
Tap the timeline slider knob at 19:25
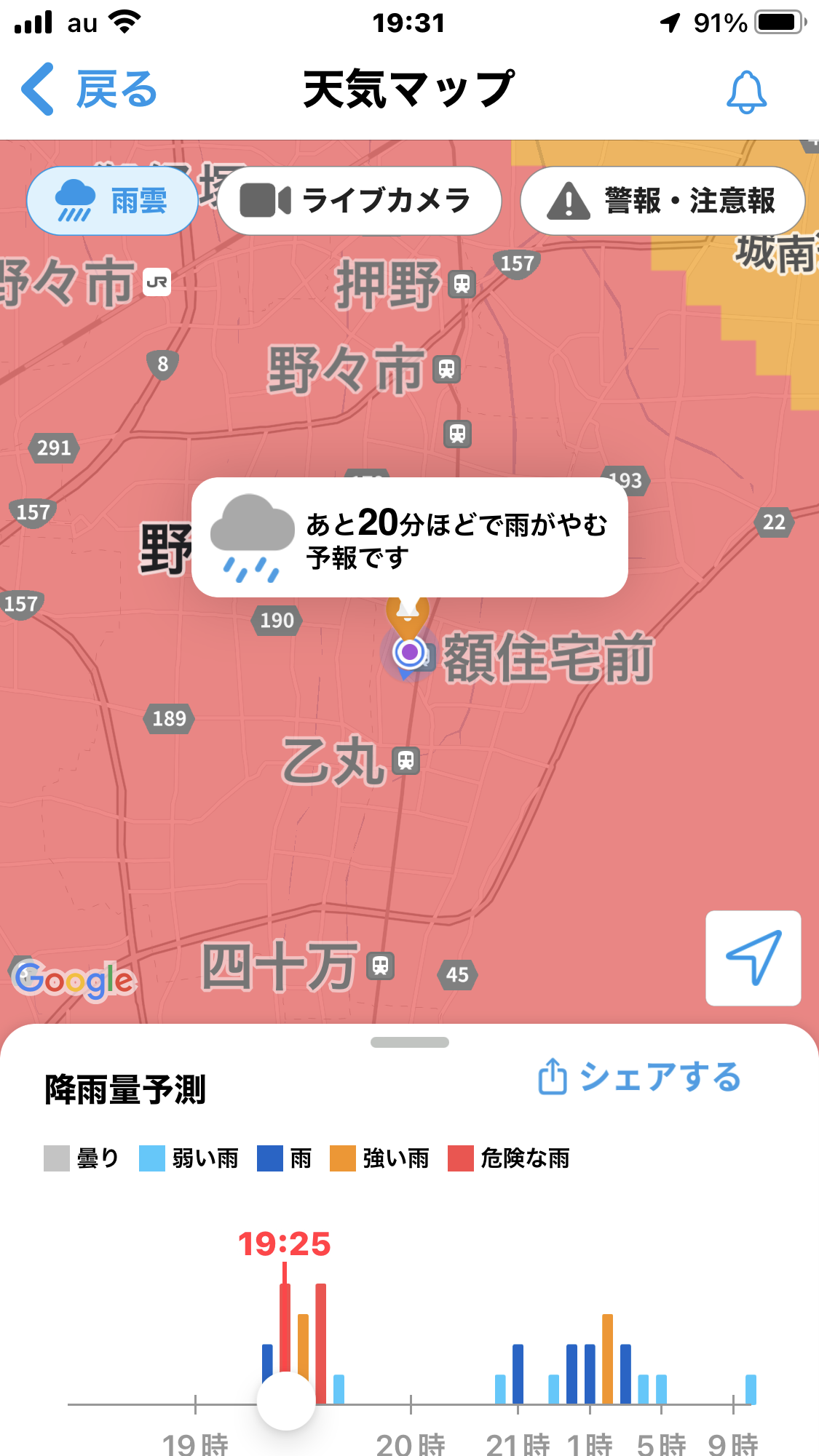coord(286,1401)
